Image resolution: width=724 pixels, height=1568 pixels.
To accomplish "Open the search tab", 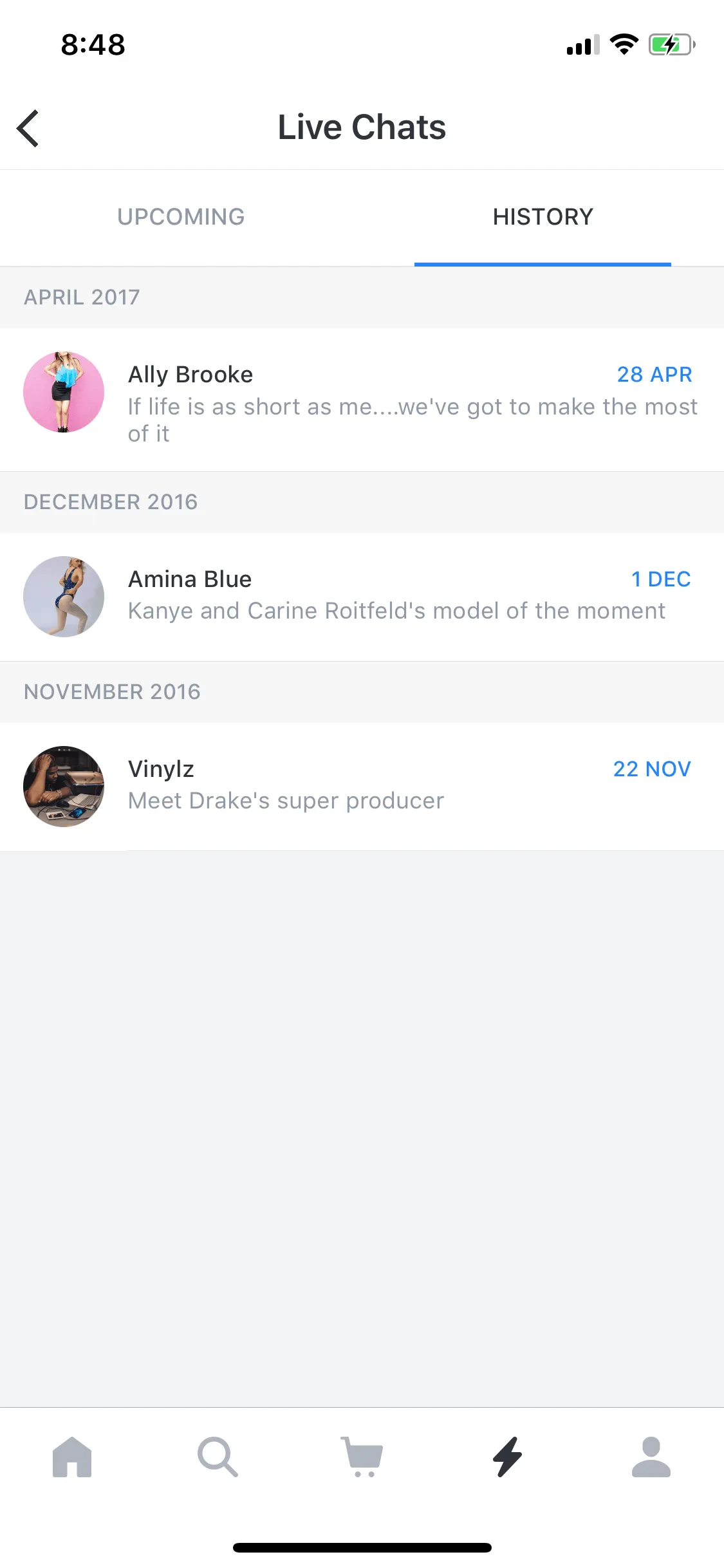I will [218, 1457].
